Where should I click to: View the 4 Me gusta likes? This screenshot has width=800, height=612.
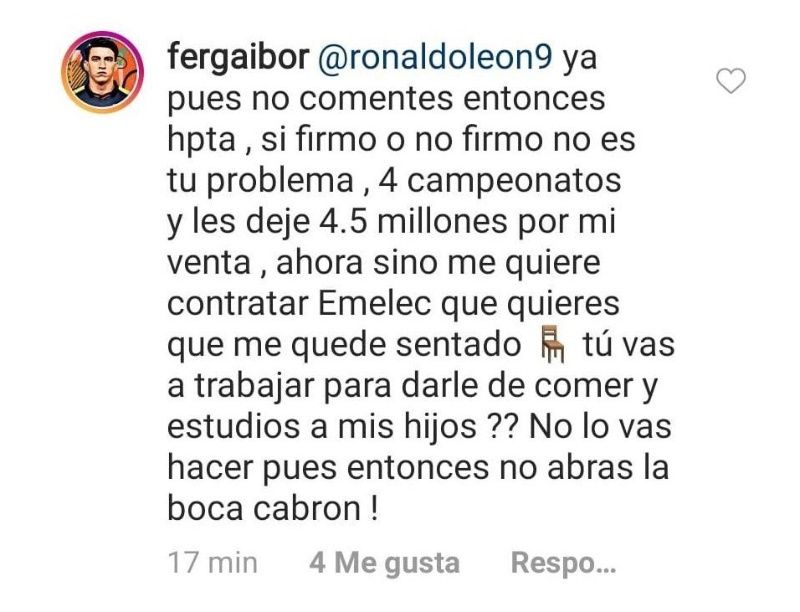(384, 563)
